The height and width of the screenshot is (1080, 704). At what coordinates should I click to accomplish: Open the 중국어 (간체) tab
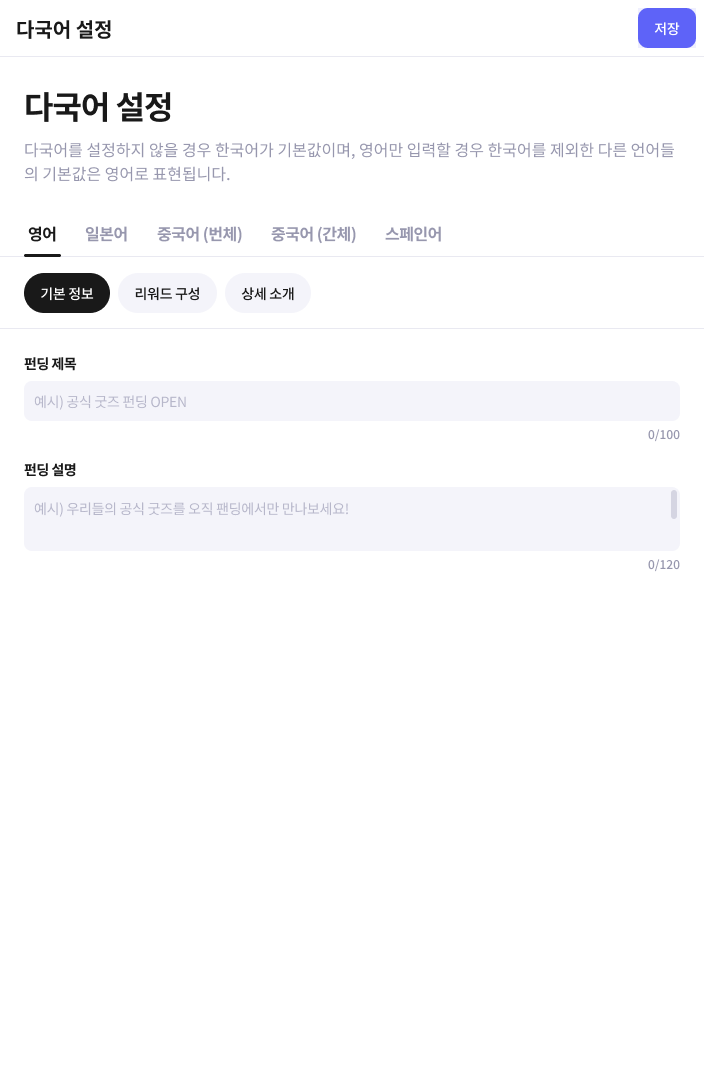pyautogui.click(x=313, y=234)
